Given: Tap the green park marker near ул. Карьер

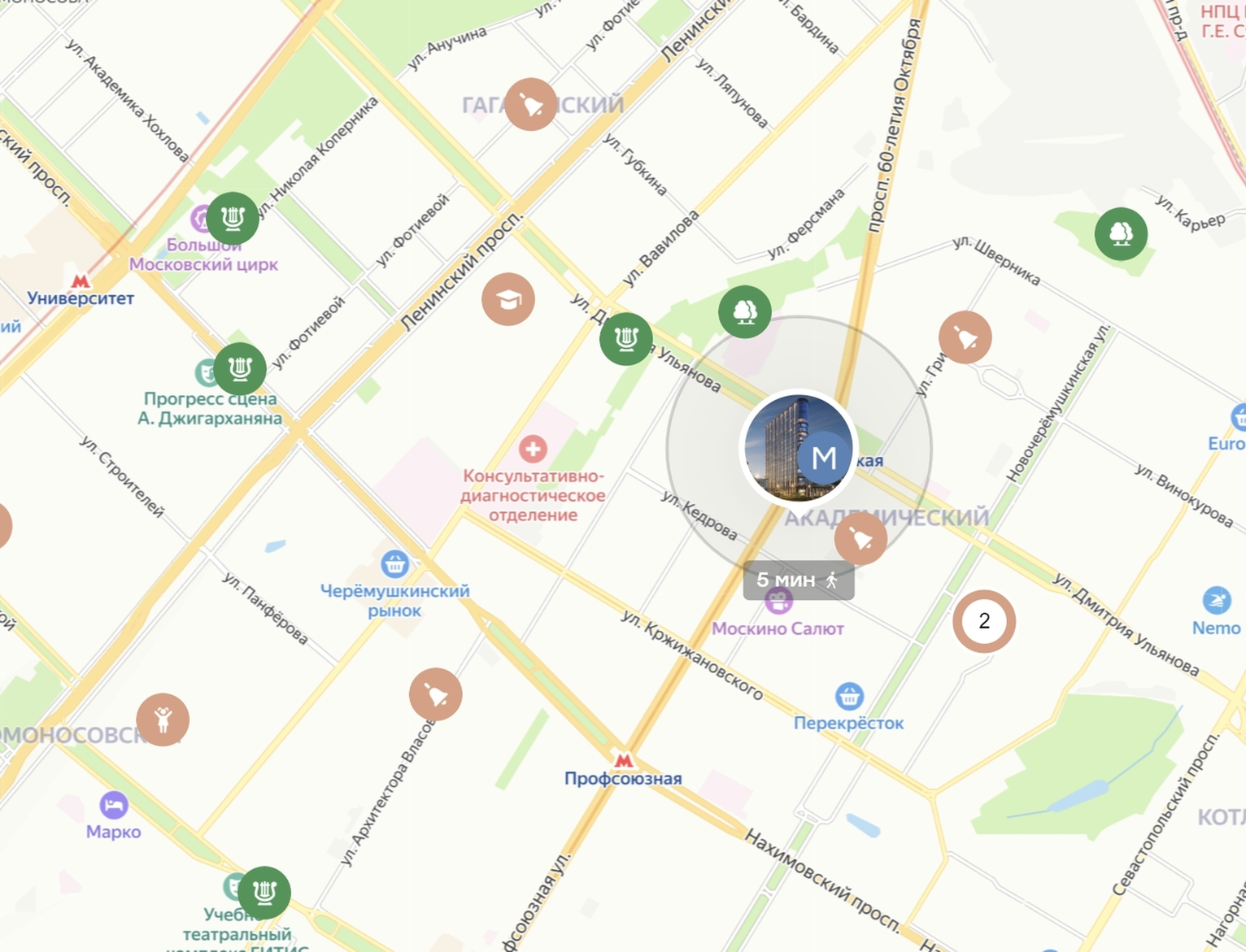Looking at the screenshot, I should [1121, 234].
